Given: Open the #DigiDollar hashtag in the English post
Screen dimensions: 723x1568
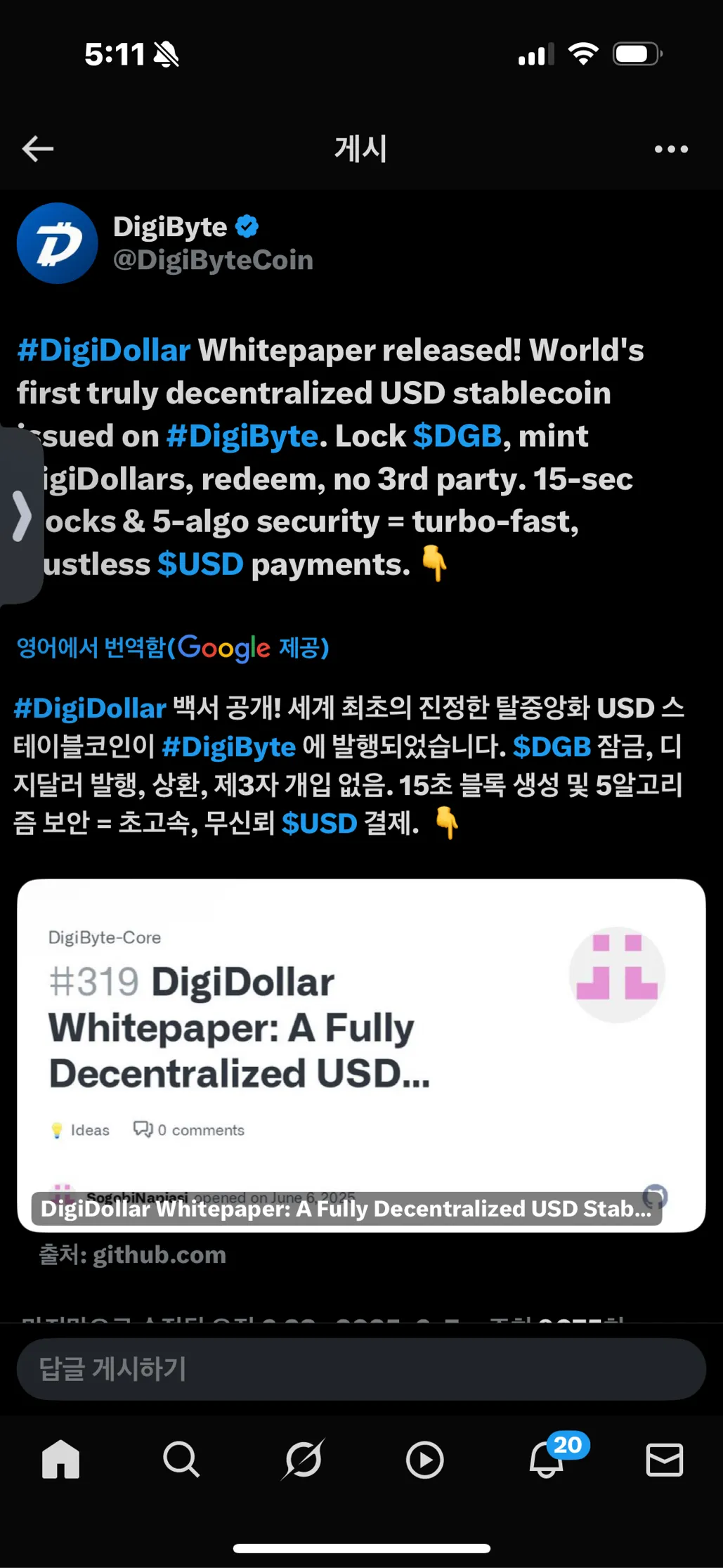Looking at the screenshot, I should pos(104,350).
